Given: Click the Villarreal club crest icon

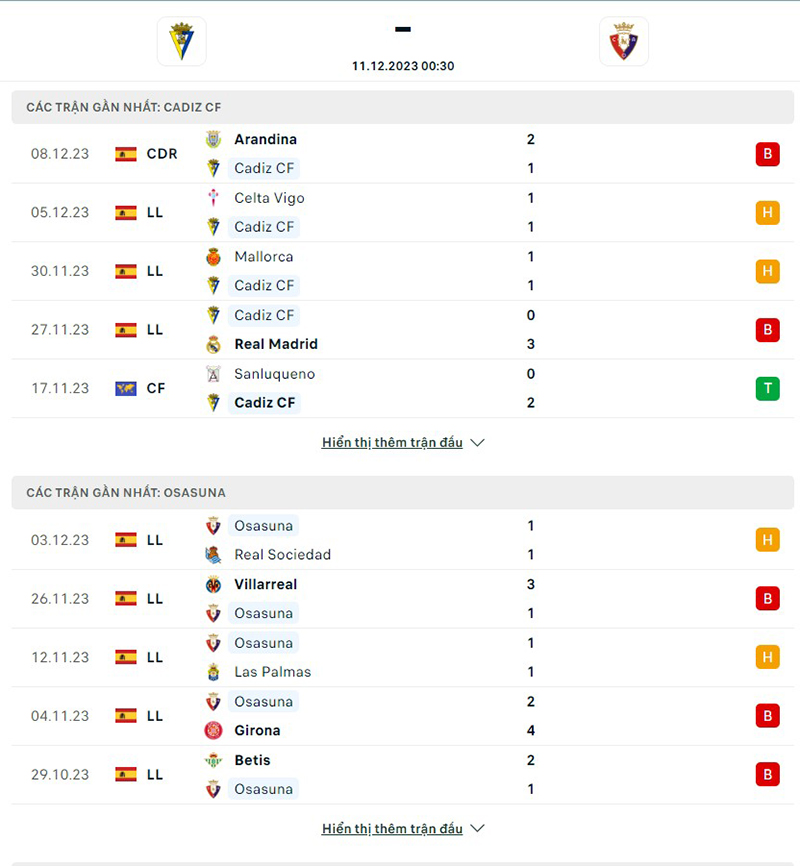Looking at the screenshot, I should click(212, 584).
